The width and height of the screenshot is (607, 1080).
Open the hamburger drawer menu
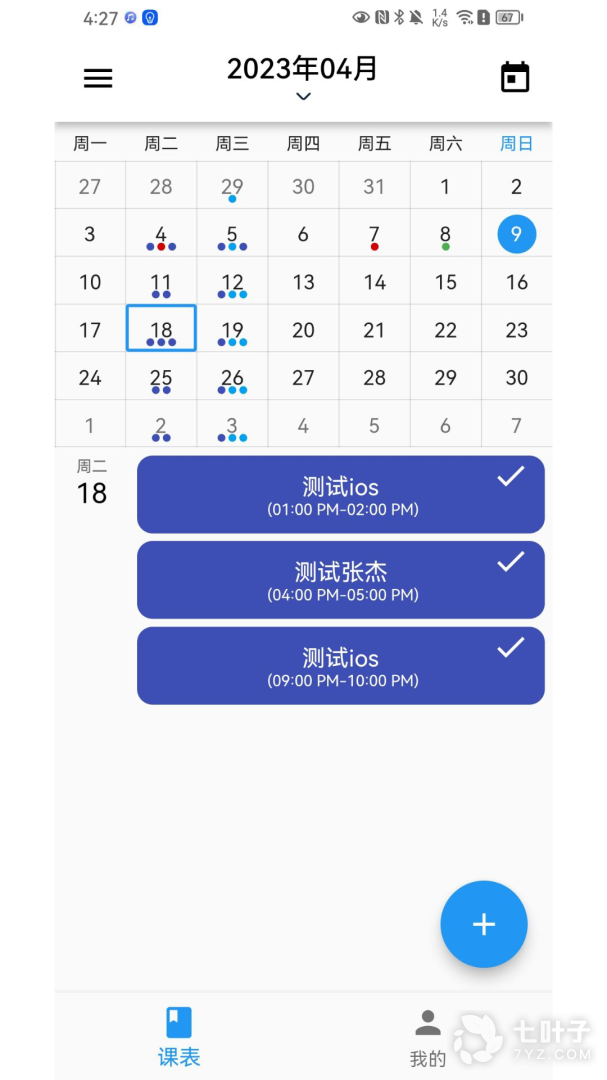tap(98, 78)
